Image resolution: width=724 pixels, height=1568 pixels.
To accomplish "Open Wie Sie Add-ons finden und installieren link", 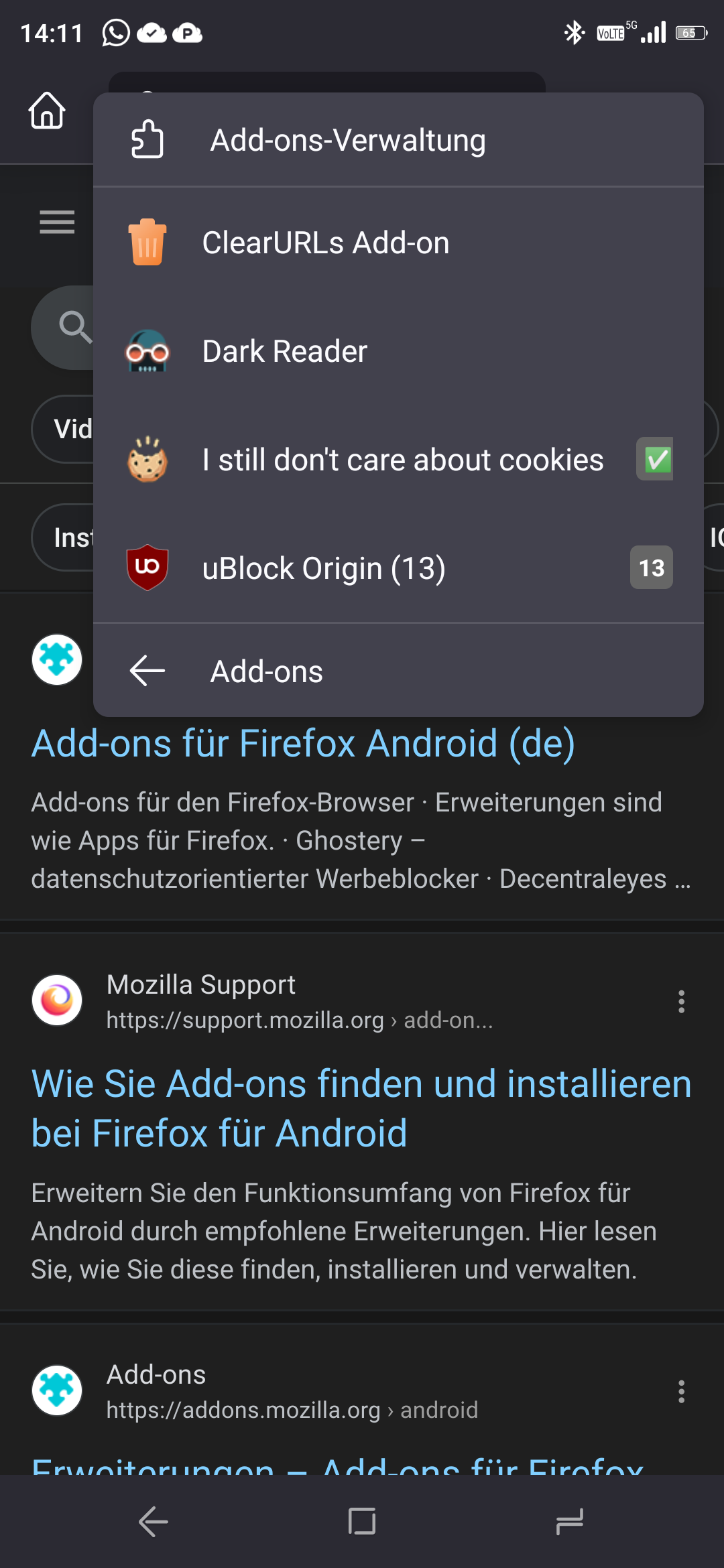I will pos(361,1108).
